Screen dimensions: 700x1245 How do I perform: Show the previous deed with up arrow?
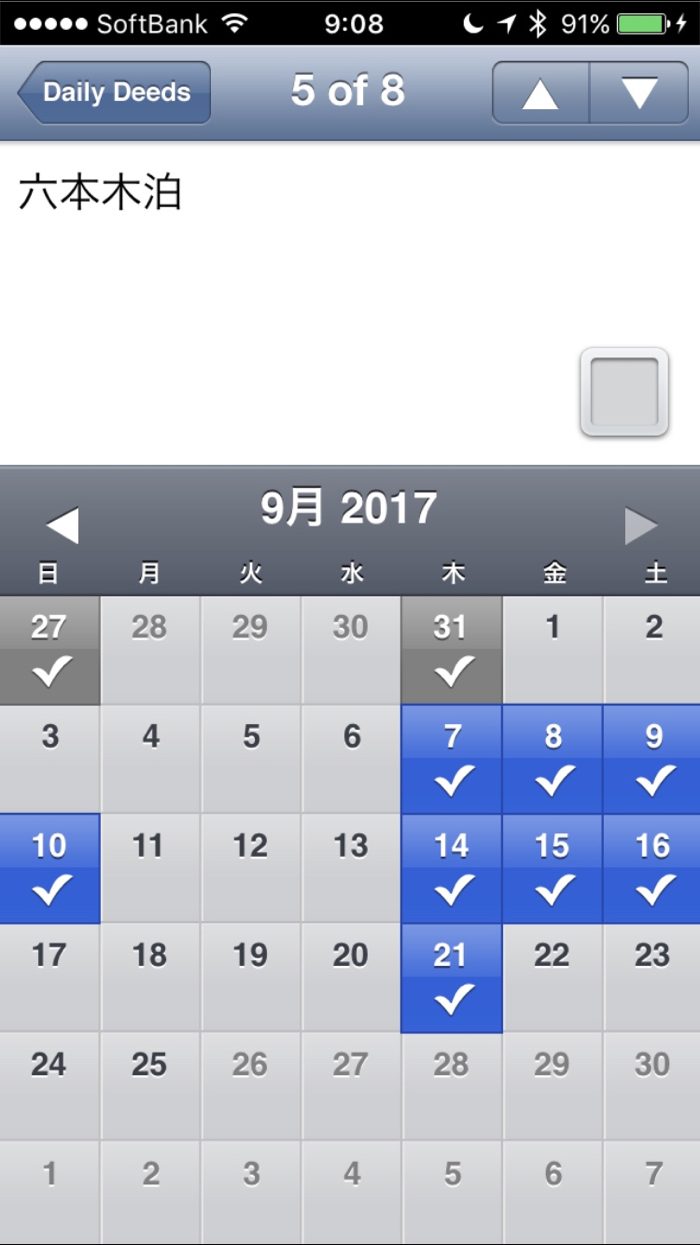pyautogui.click(x=540, y=93)
